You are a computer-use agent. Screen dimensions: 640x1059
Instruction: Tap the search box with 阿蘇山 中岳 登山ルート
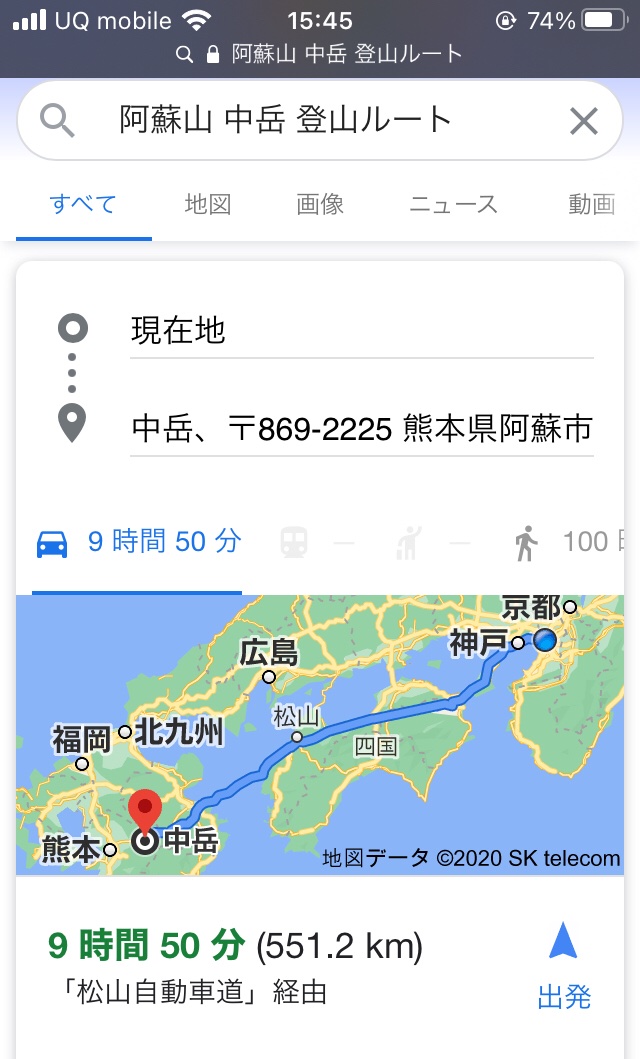(x=300, y=121)
